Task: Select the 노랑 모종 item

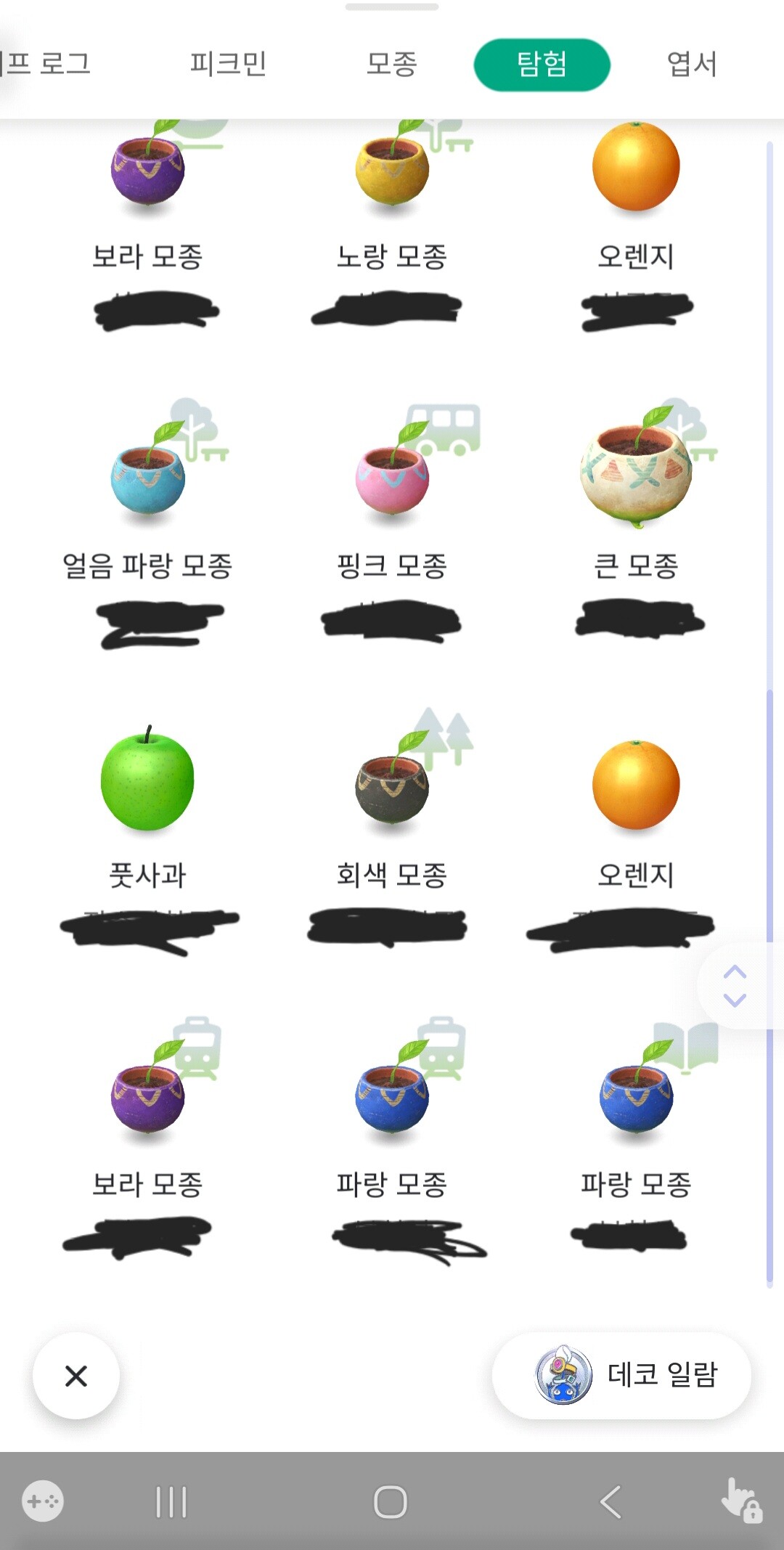Action: pyautogui.click(x=392, y=171)
